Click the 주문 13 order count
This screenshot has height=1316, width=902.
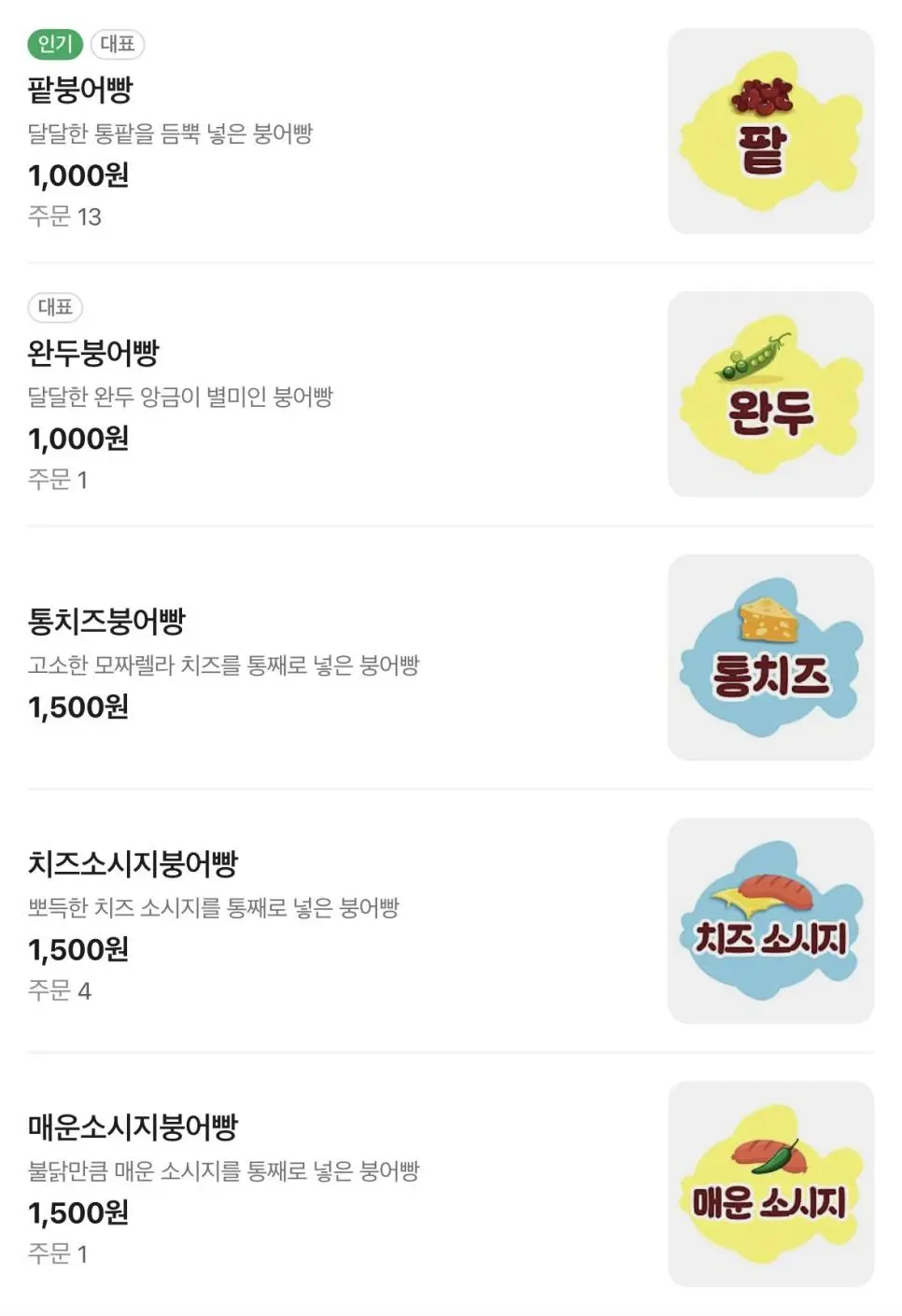62,217
